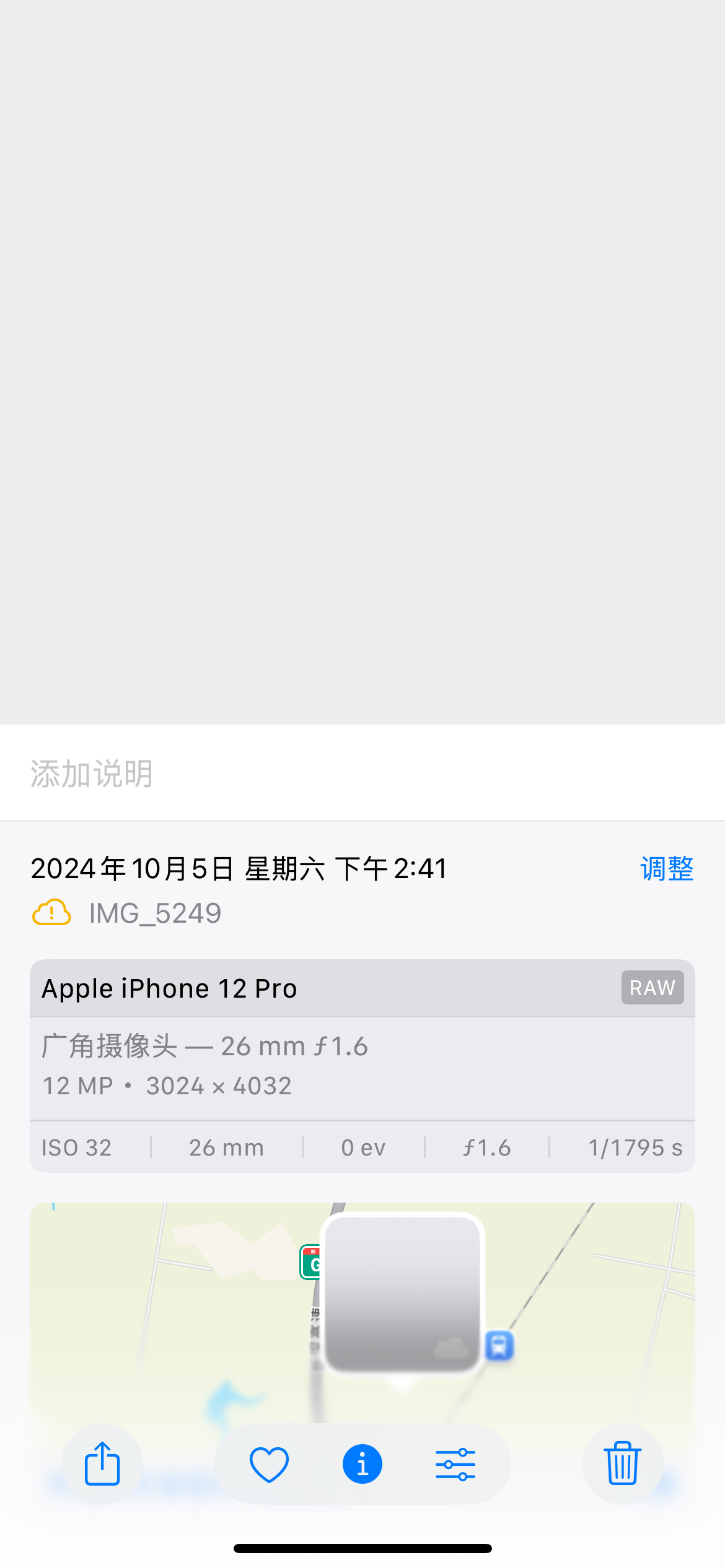Delete this photo with the trash icon
Screen dimensions: 725x1568
[622, 1464]
